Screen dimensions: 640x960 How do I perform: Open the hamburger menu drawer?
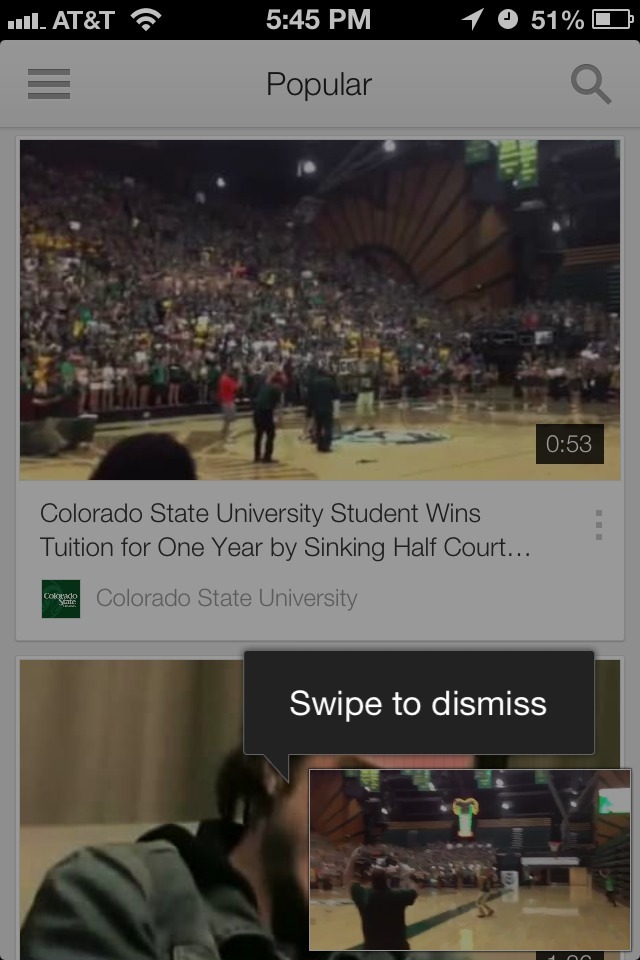49,84
